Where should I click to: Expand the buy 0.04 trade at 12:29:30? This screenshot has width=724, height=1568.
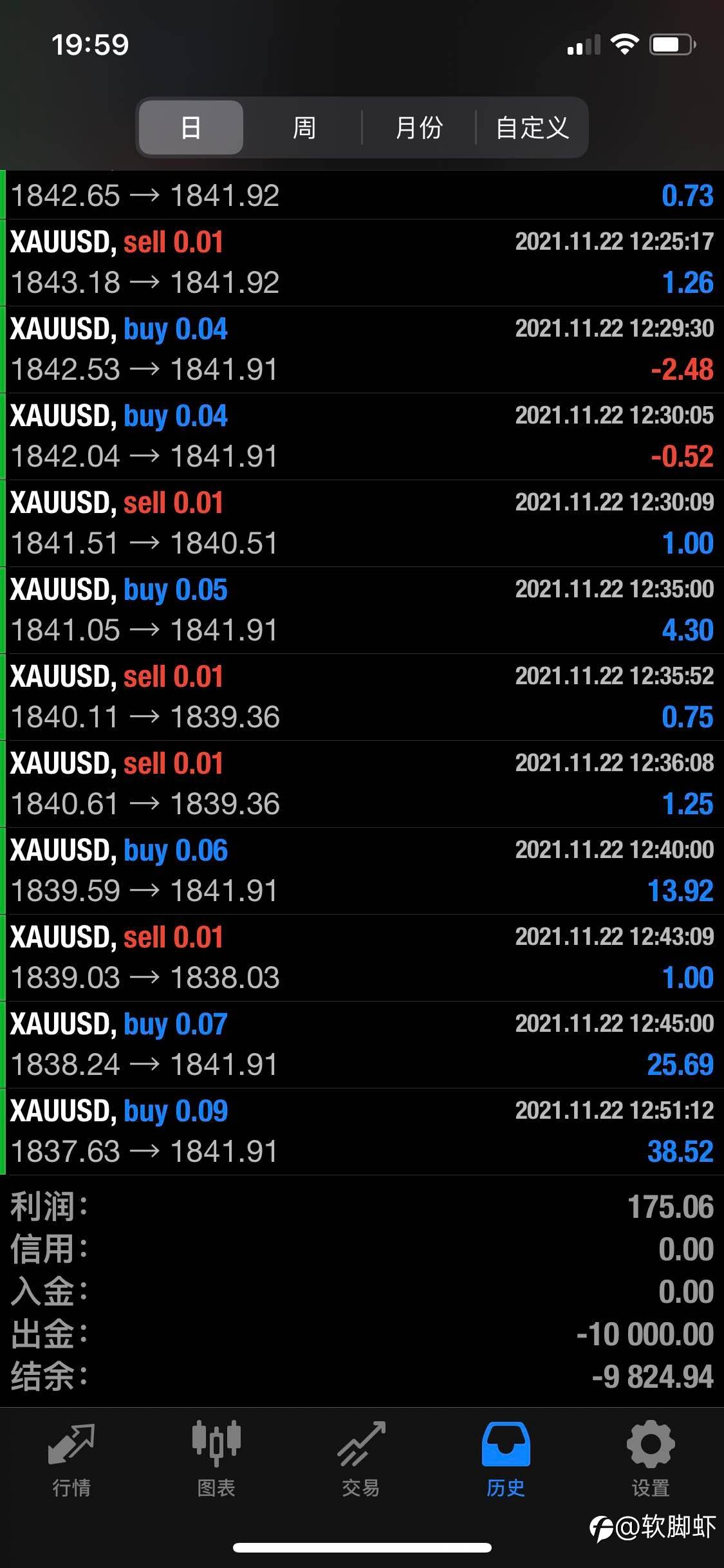[x=362, y=350]
